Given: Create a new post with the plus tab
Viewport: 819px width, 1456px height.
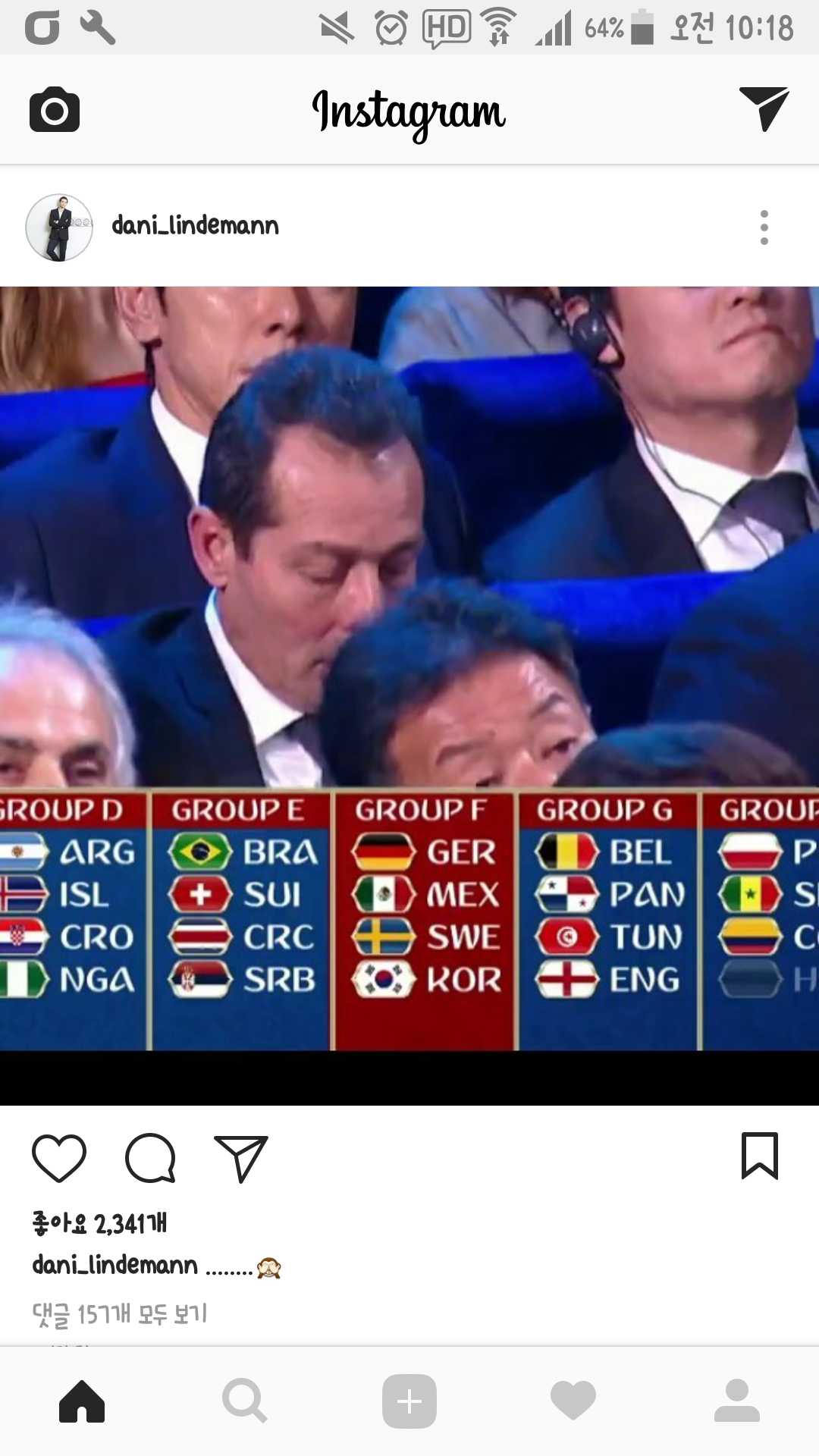Looking at the screenshot, I should pyautogui.click(x=409, y=1401).
